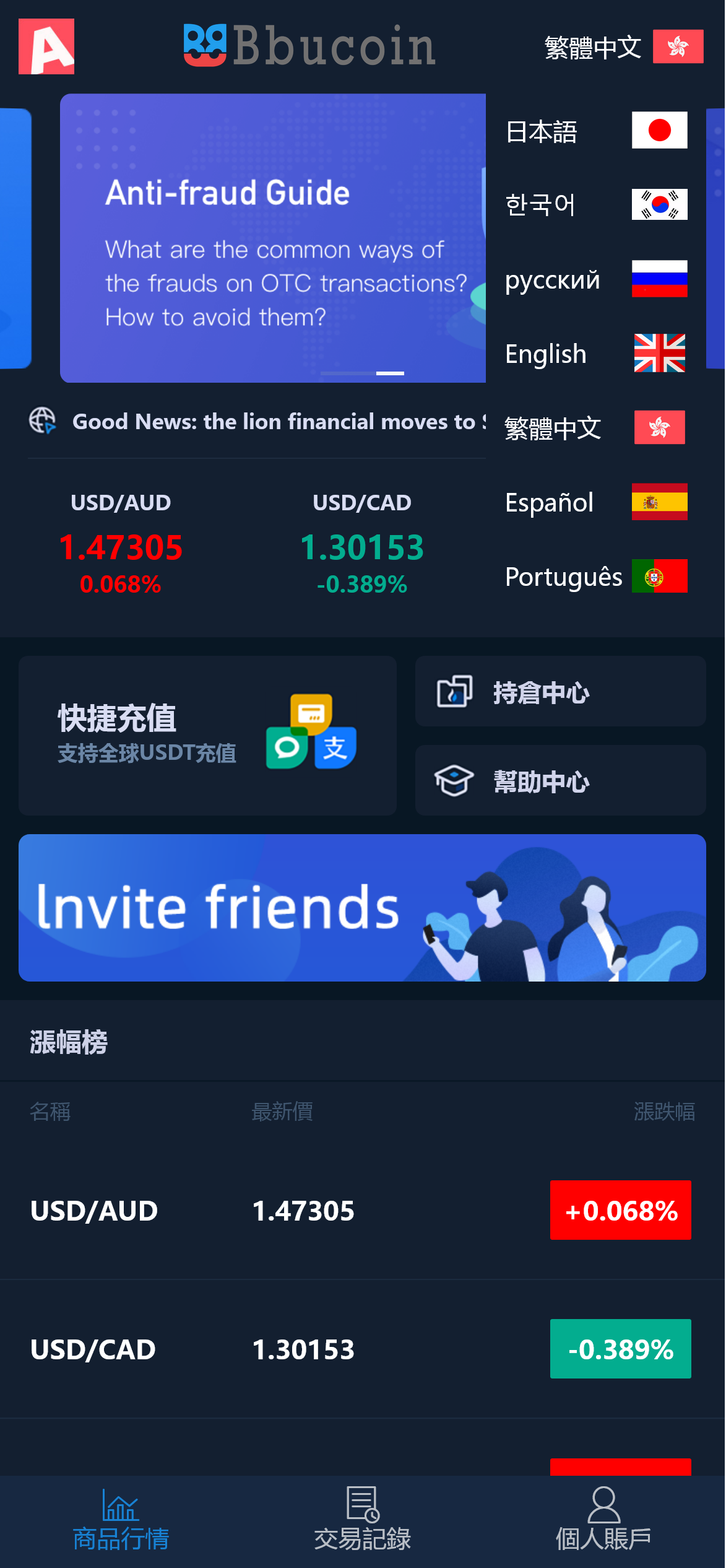This screenshot has width=726, height=1568.
Task: Choose Português from the language list
Action: click(x=594, y=577)
